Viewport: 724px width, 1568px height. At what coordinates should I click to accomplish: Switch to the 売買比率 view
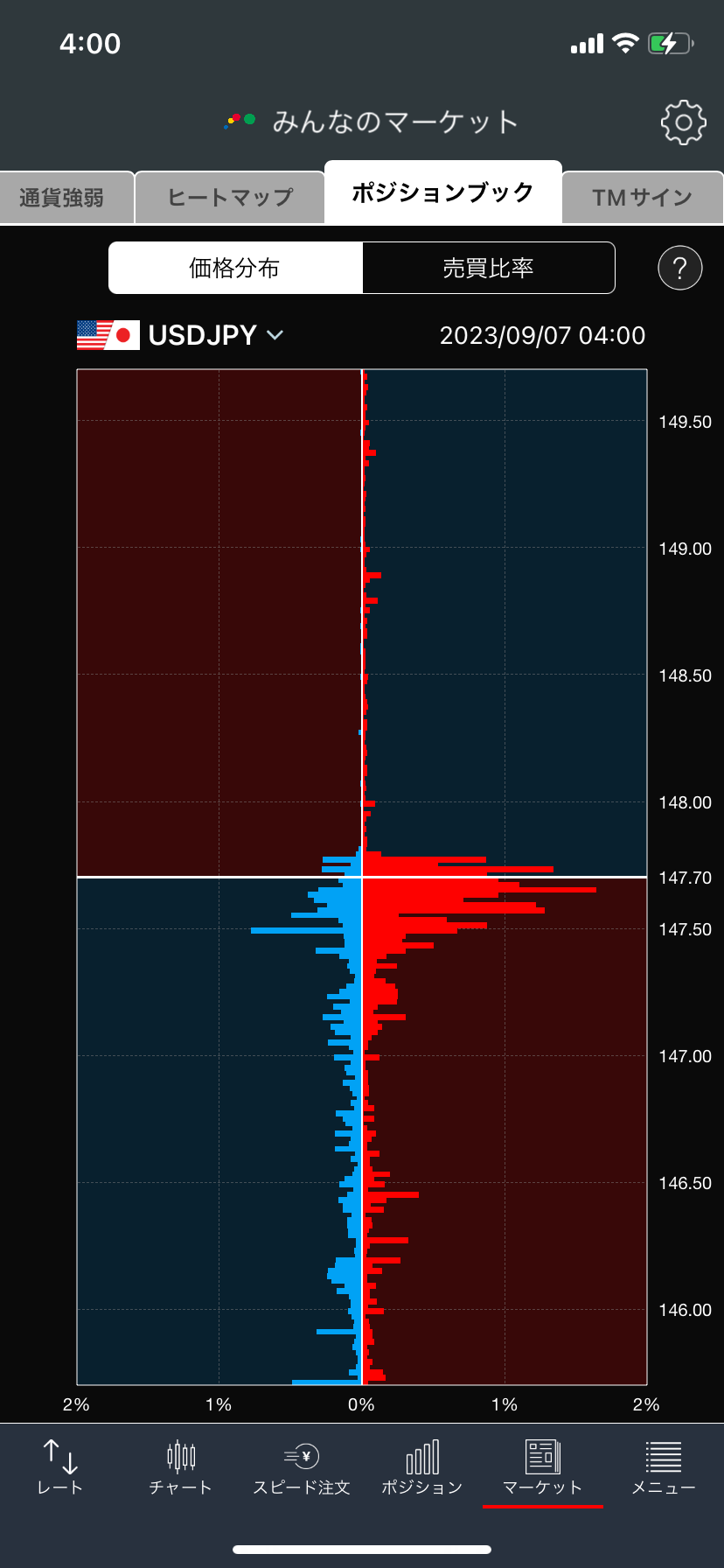488,268
